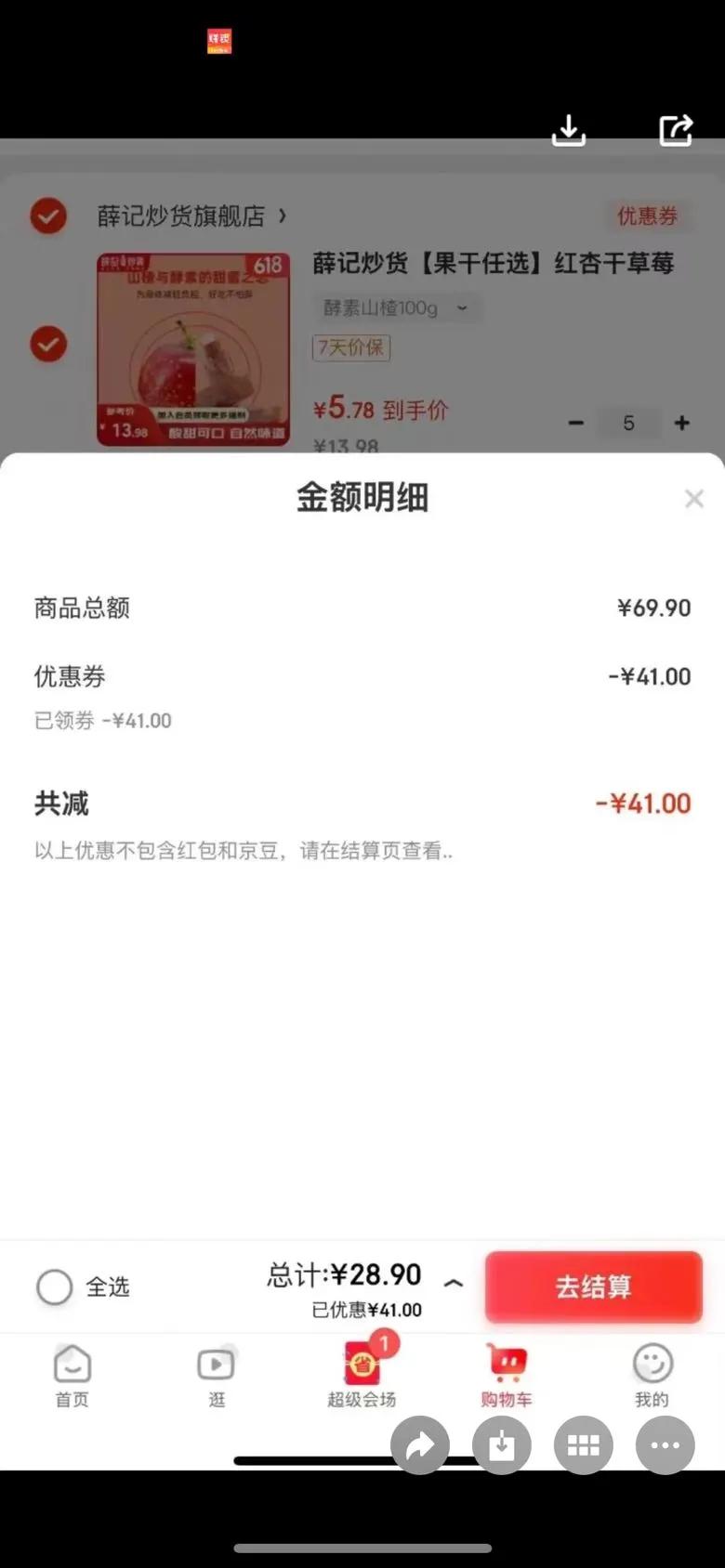Image resolution: width=725 pixels, height=1568 pixels.
Task: Share using the top share icon
Action: [x=676, y=130]
